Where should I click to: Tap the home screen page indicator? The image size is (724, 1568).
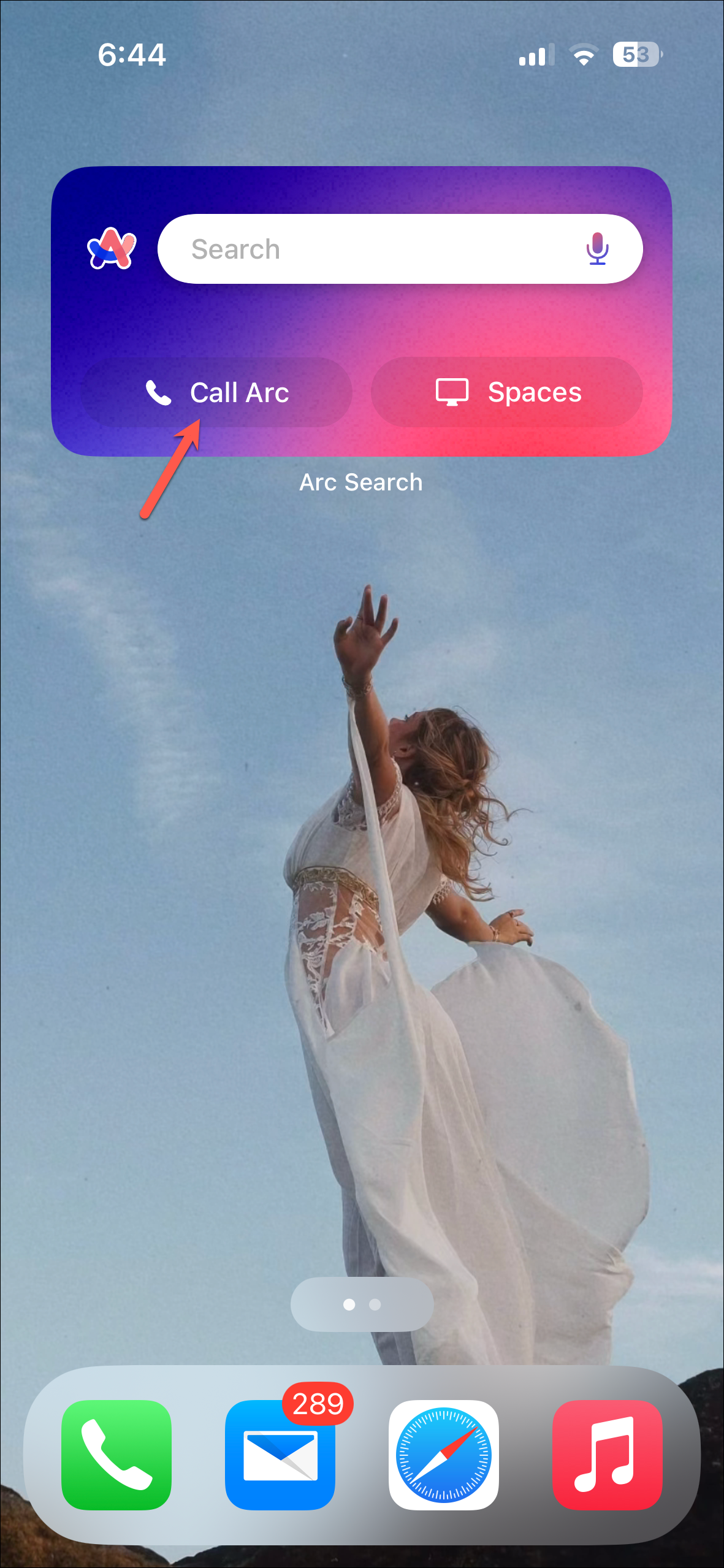coord(362,1304)
